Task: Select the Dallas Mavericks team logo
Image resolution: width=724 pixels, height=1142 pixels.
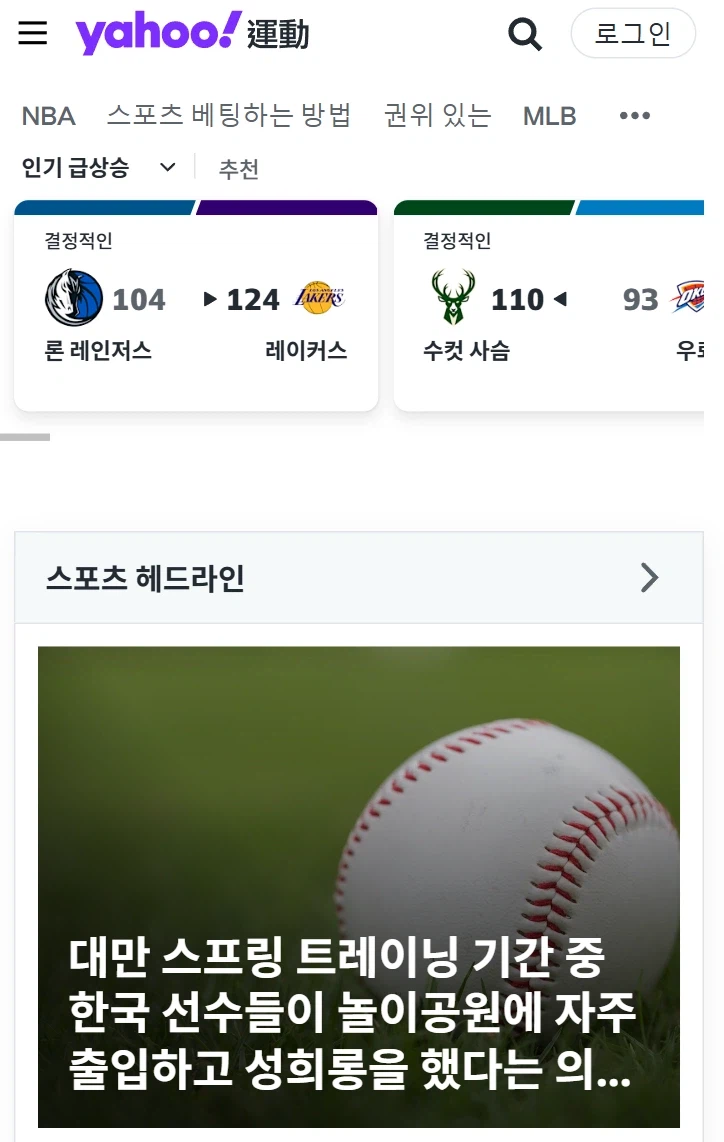Action: pyautogui.click(x=74, y=298)
